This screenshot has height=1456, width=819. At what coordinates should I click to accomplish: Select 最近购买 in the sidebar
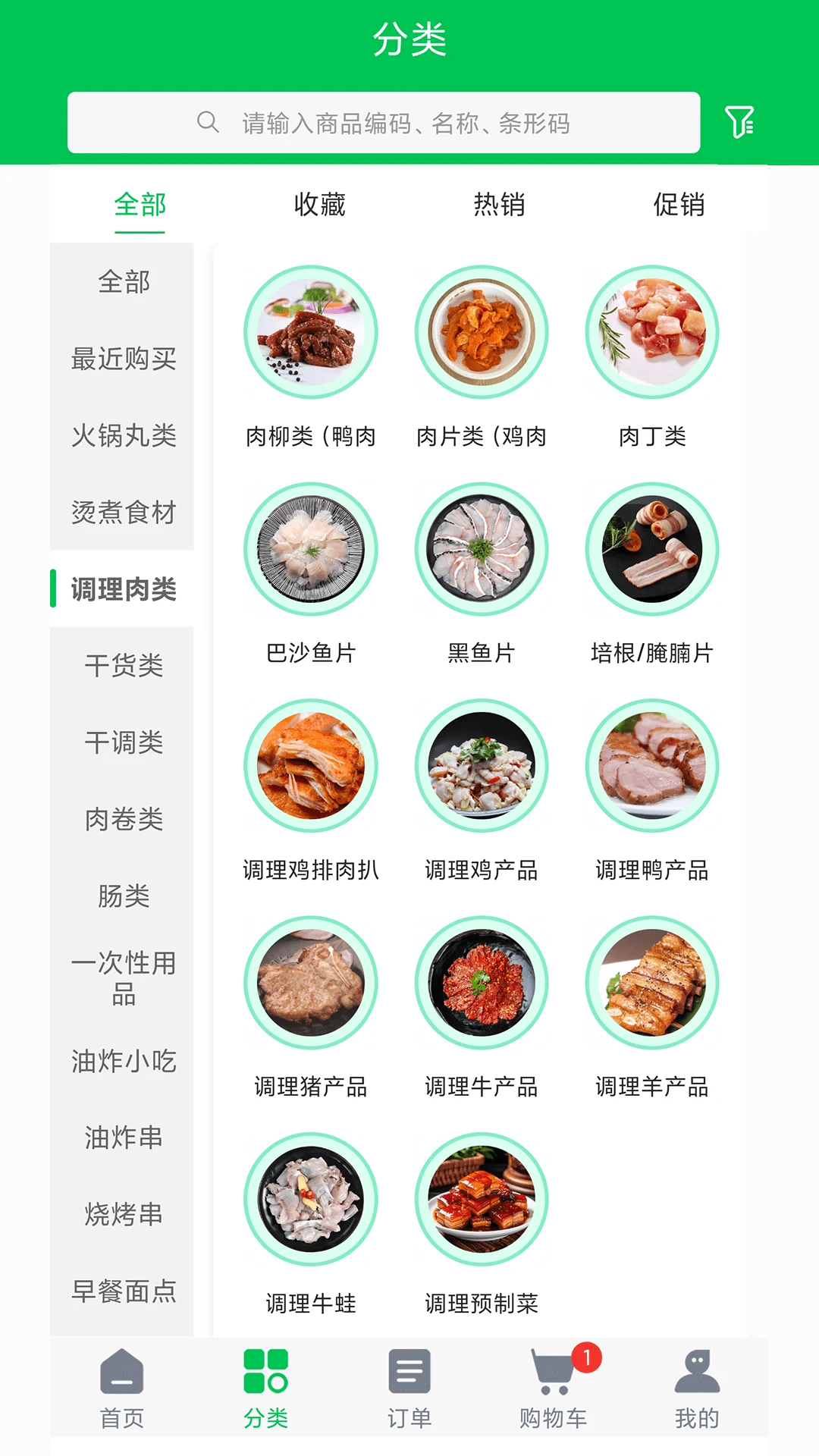[124, 359]
